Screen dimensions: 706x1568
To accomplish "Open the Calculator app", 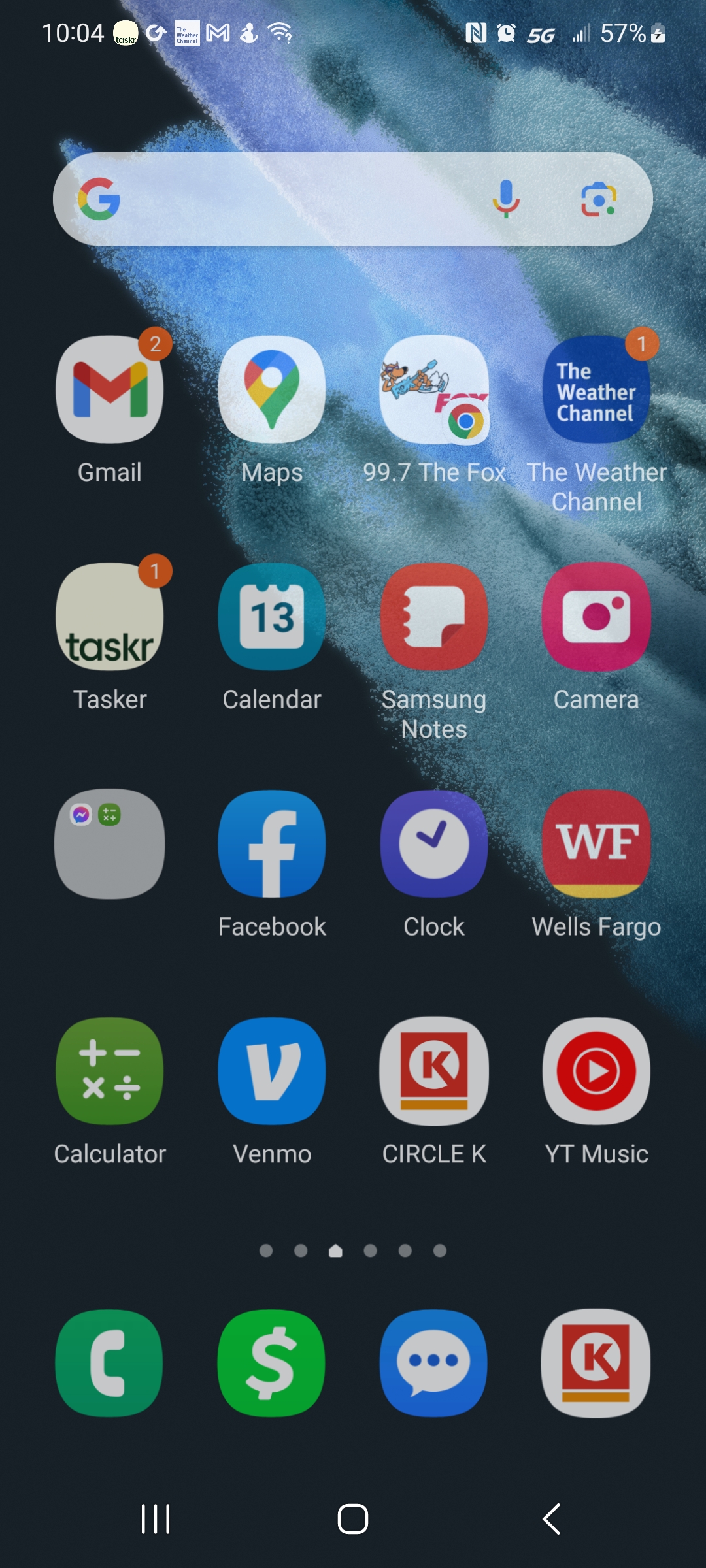I will (x=110, y=1071).
